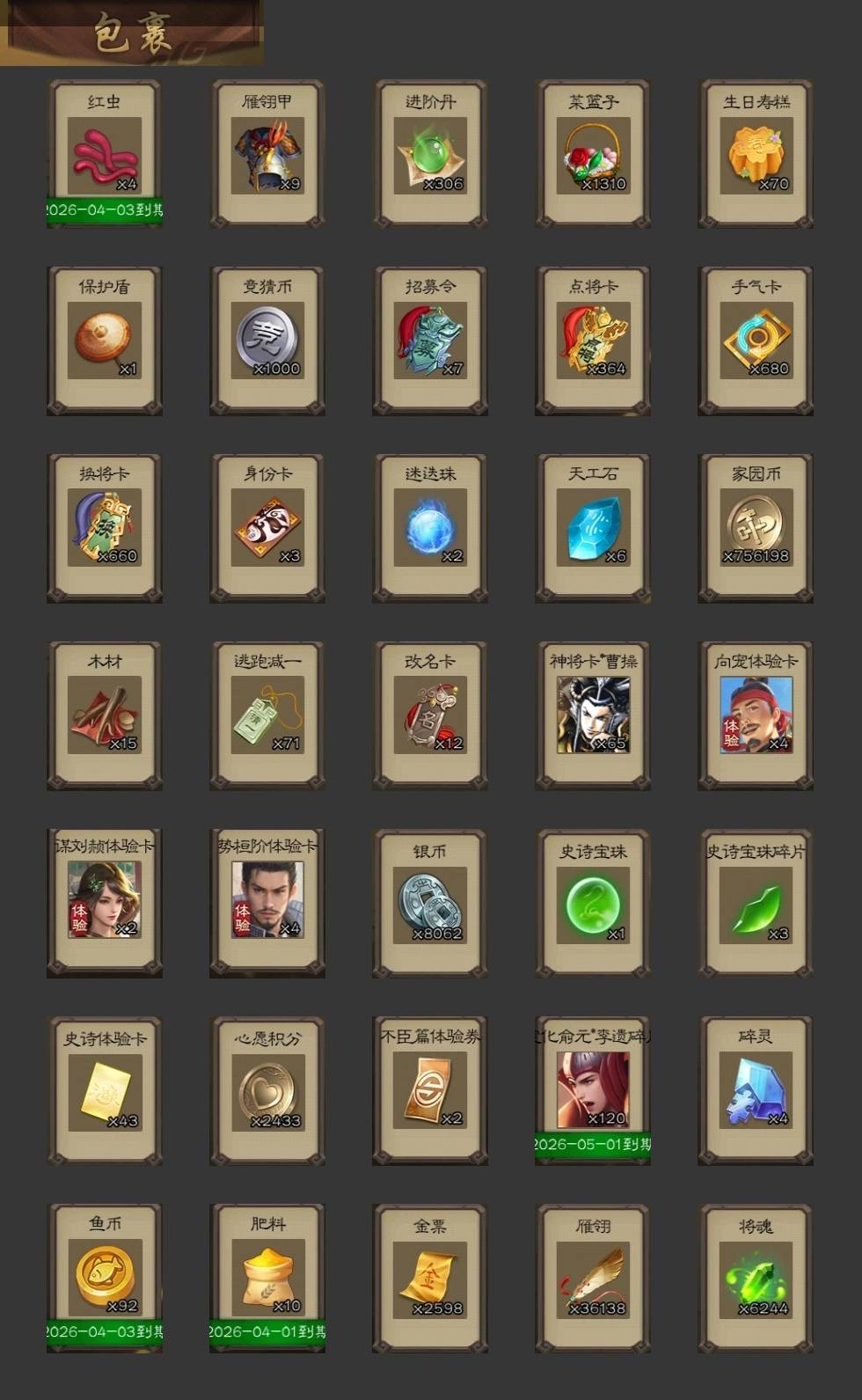The image size is (862, 1400).
Task: Open the 保护盾 item card
Action: click(105, 341)
